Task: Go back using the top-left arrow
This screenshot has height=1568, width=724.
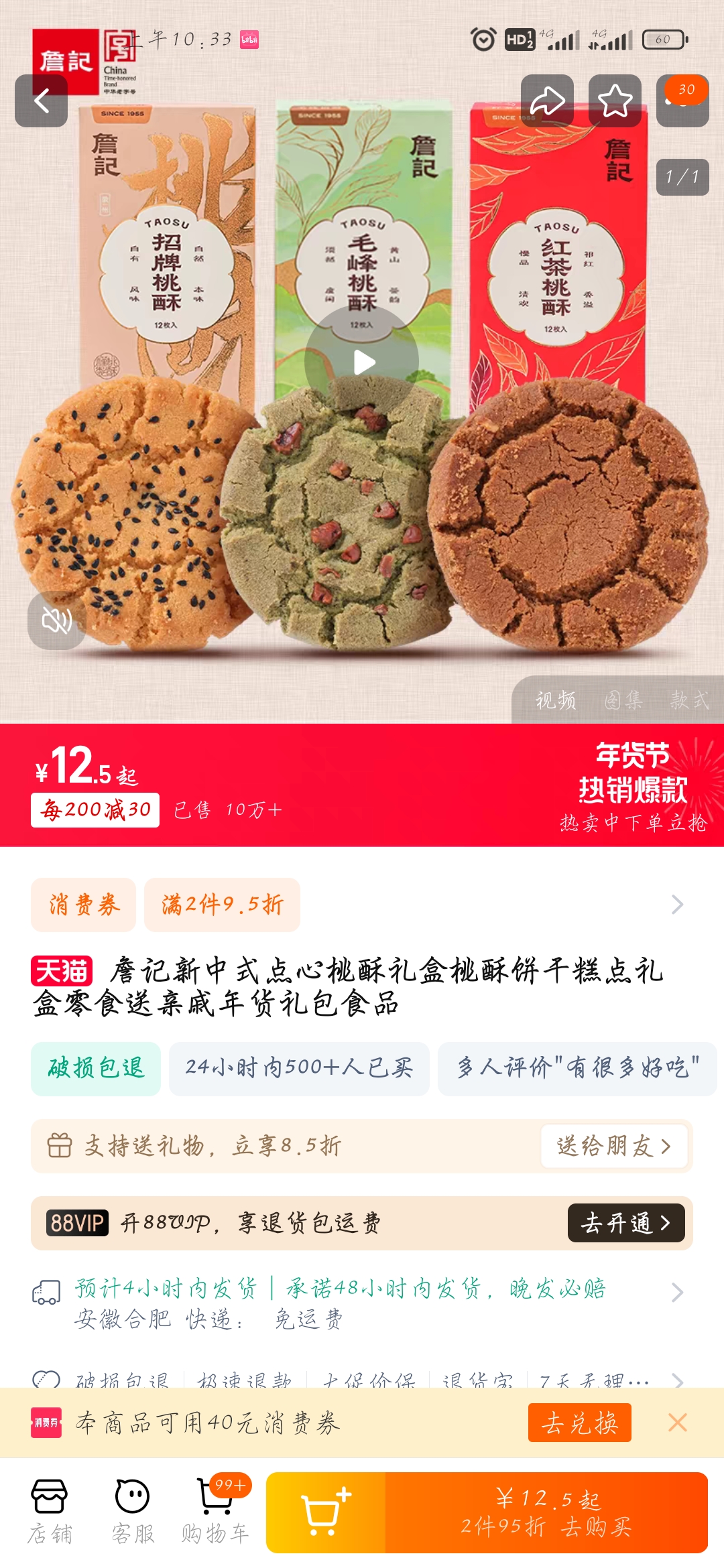Action: (41, 101)
